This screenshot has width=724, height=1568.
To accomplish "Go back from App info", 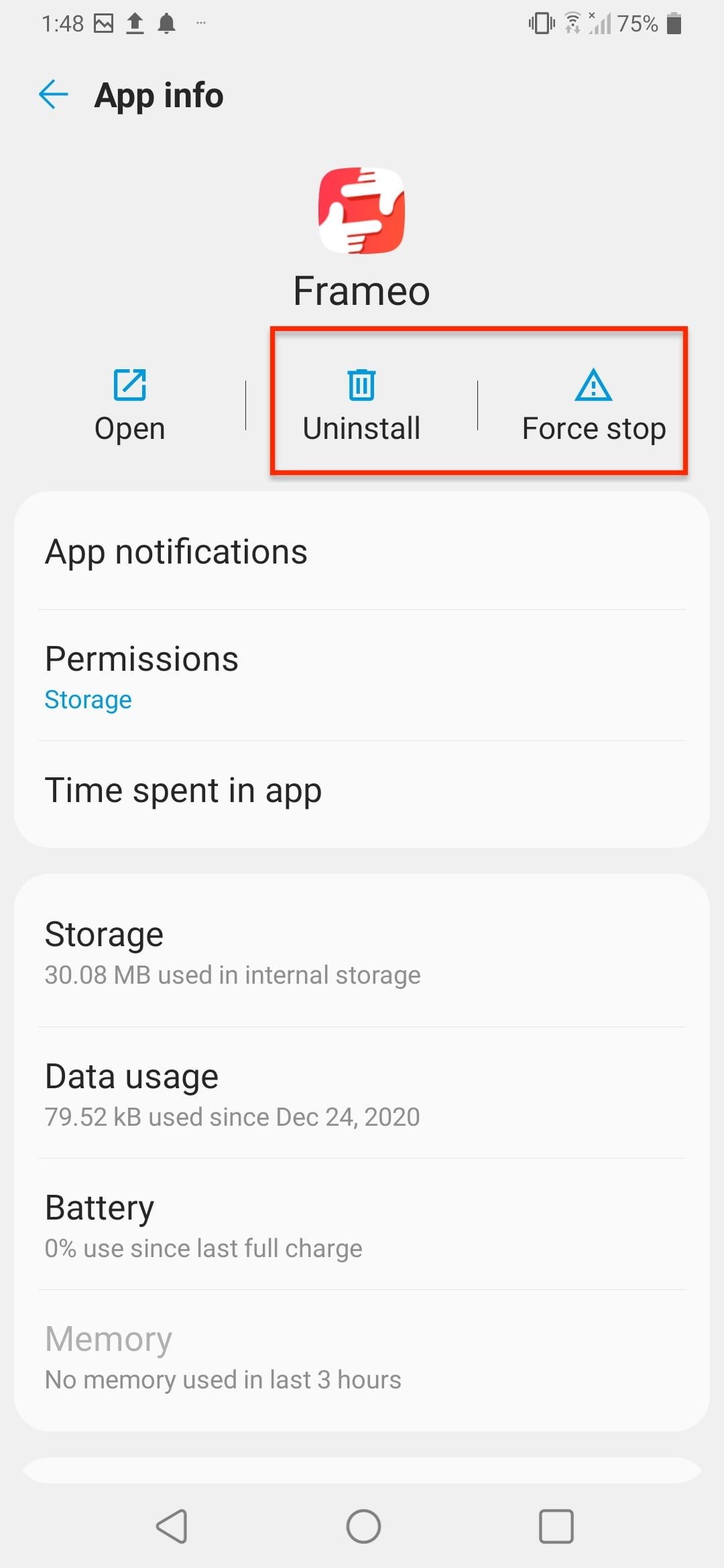I will (54, 94).
